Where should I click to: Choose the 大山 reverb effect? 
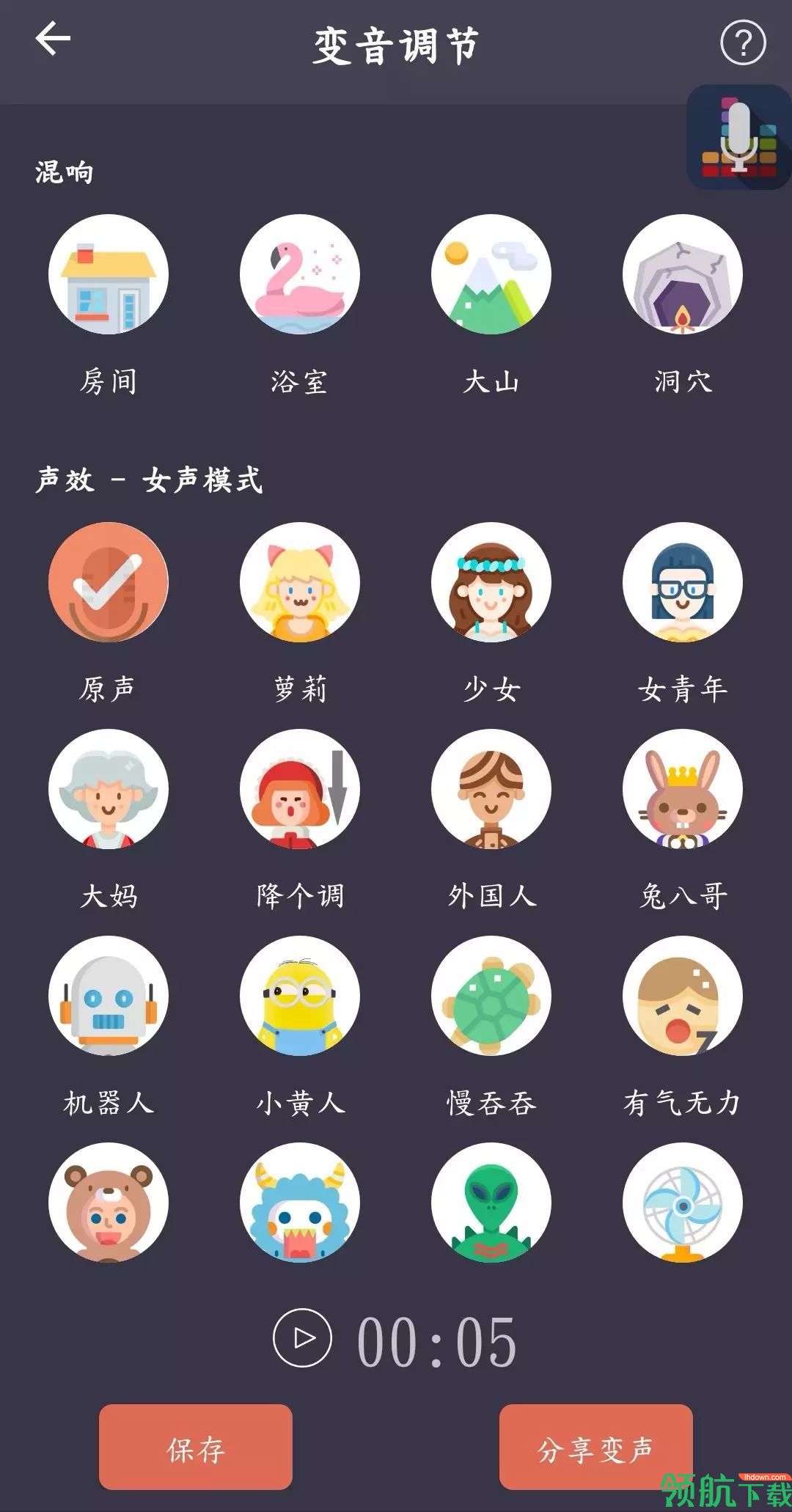pos(491,274)
